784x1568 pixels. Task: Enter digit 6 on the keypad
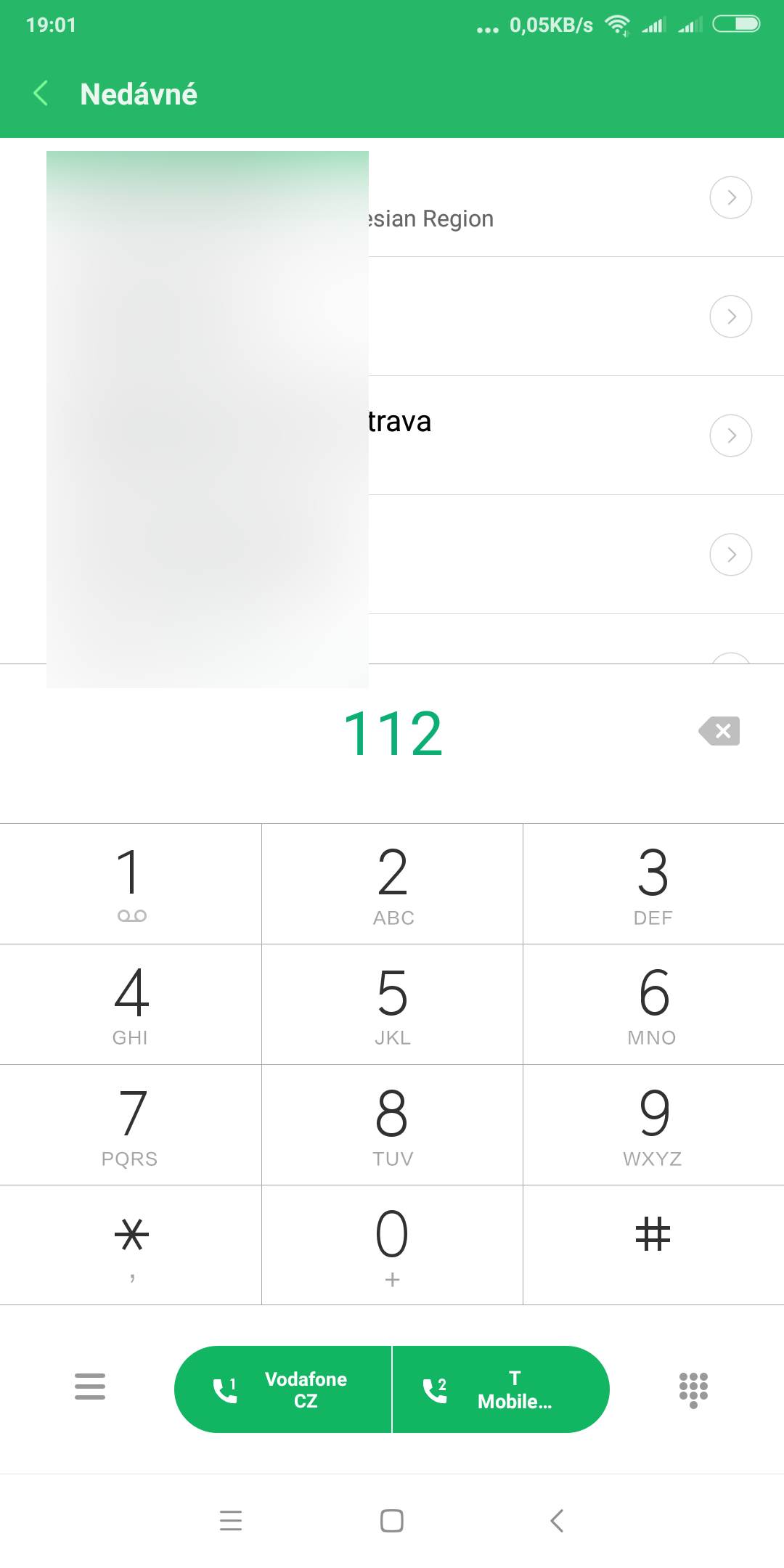point(653,1004)
